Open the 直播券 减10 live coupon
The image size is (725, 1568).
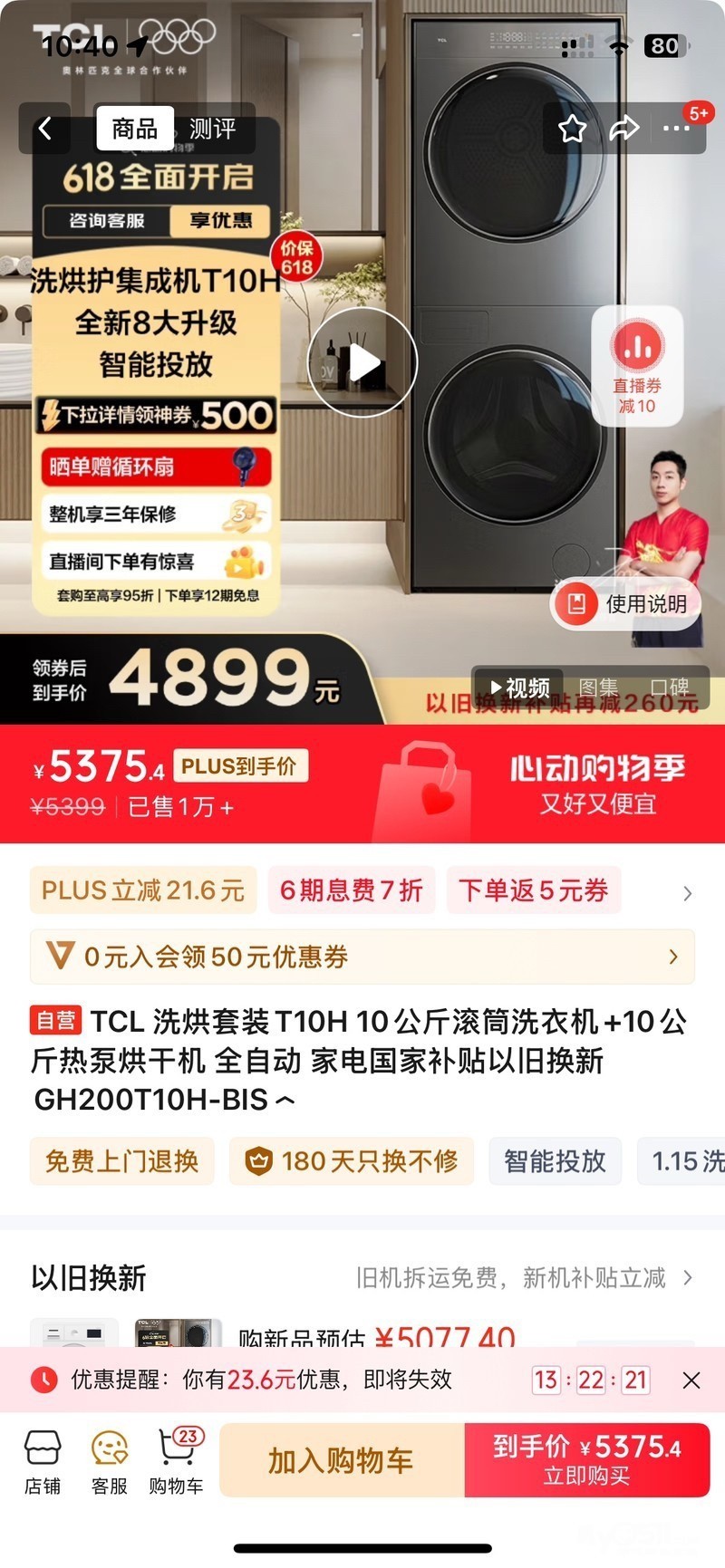(637, 365)
